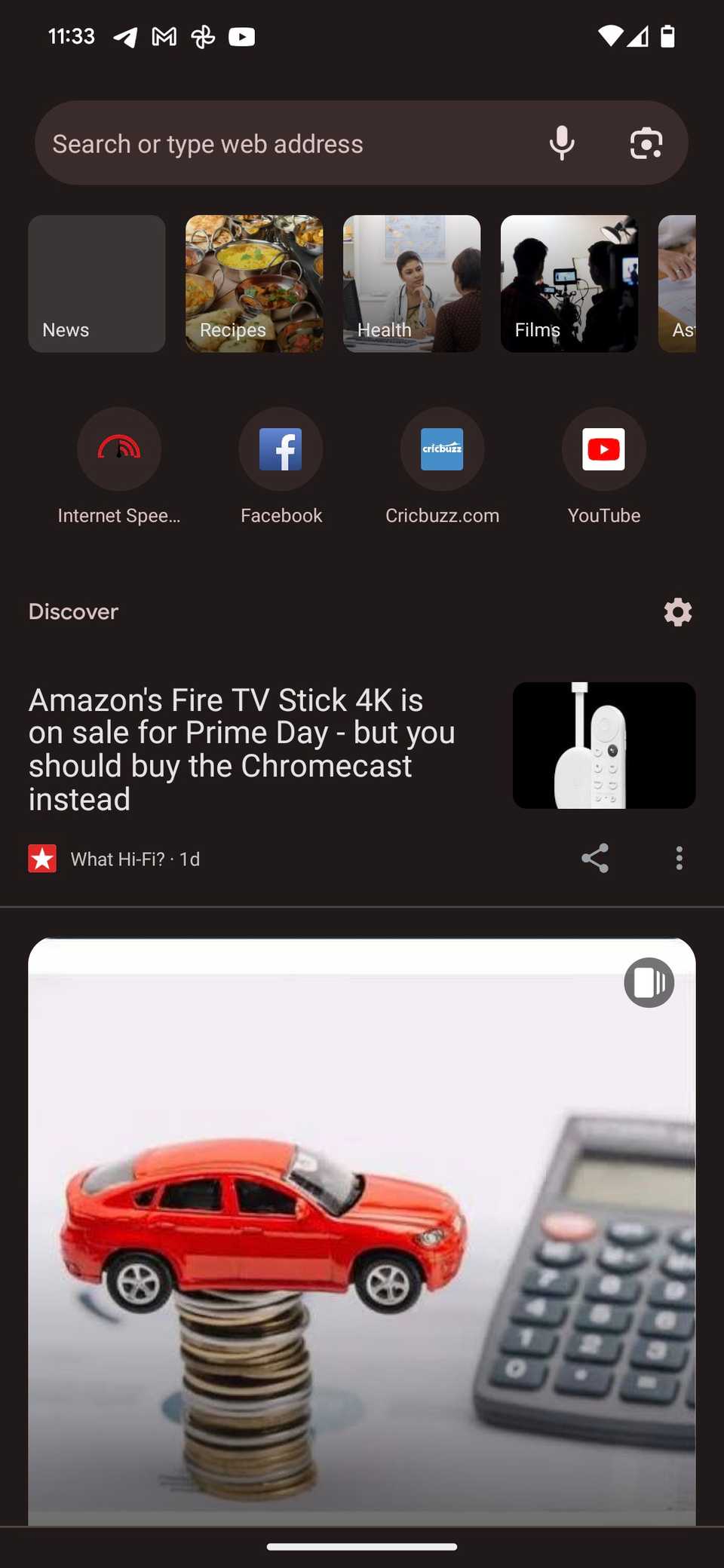
Task: Open the Internet Speed shortcut
Action: coord(119,449)
